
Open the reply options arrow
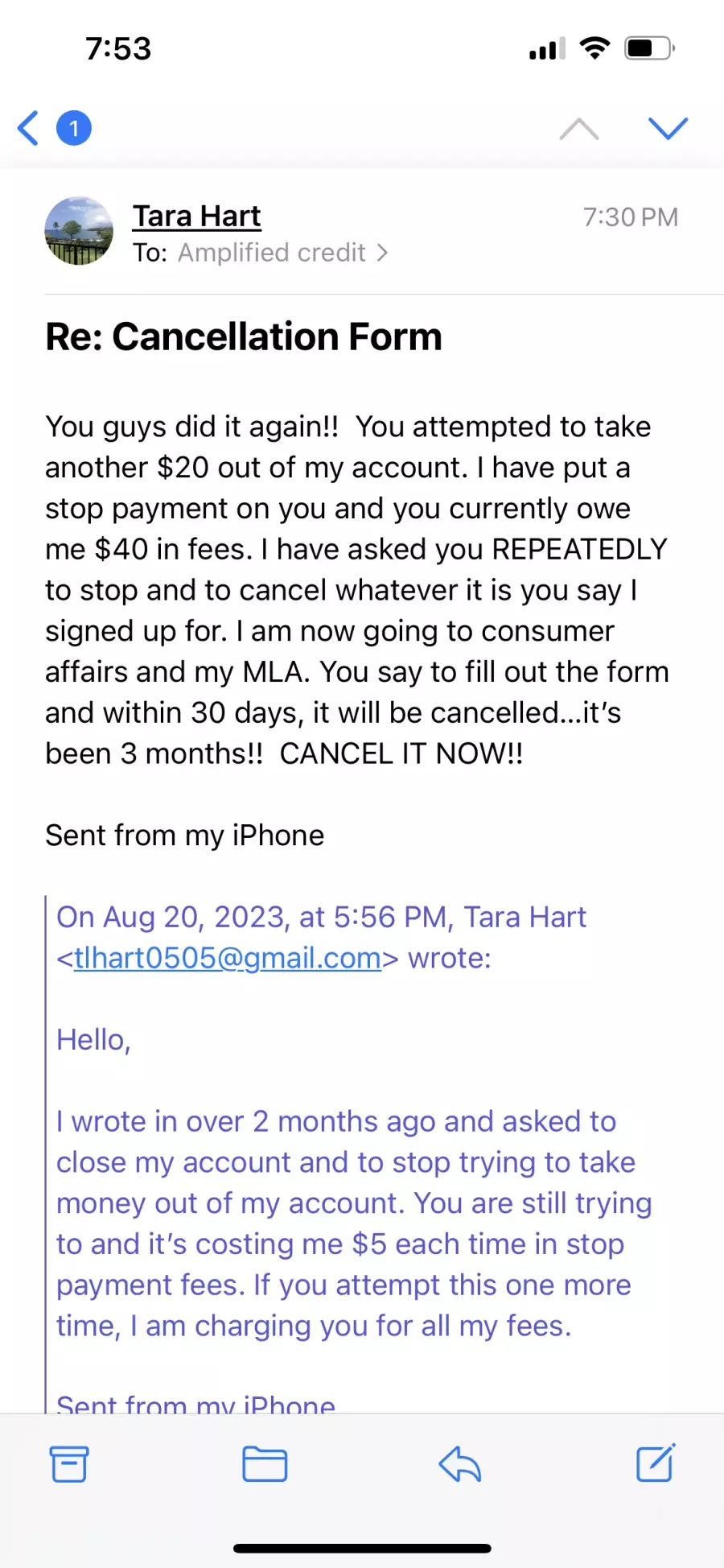(460, 1464)
